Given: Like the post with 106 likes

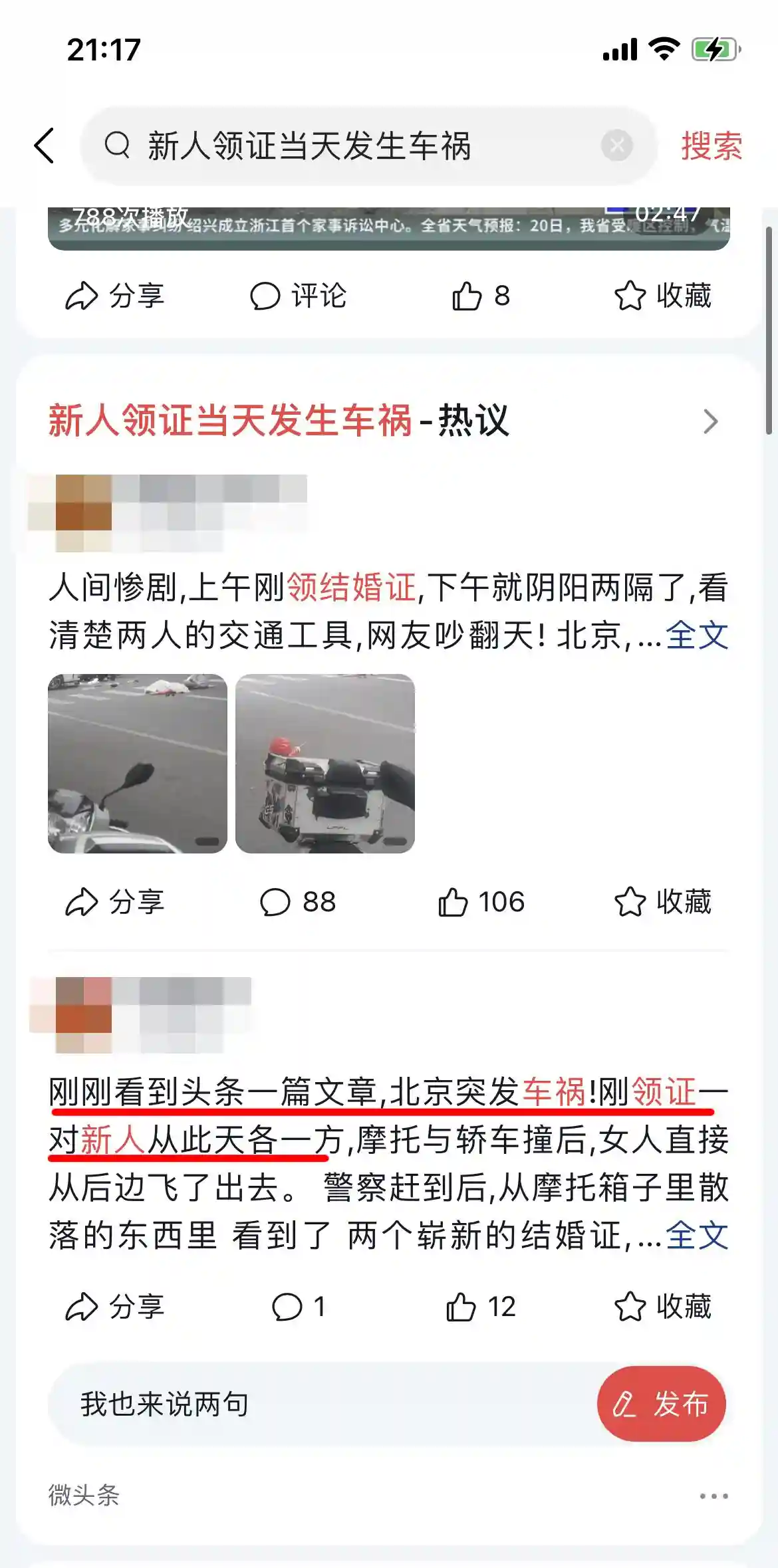Looking at the screenshot, I should (x=481, y=902).
